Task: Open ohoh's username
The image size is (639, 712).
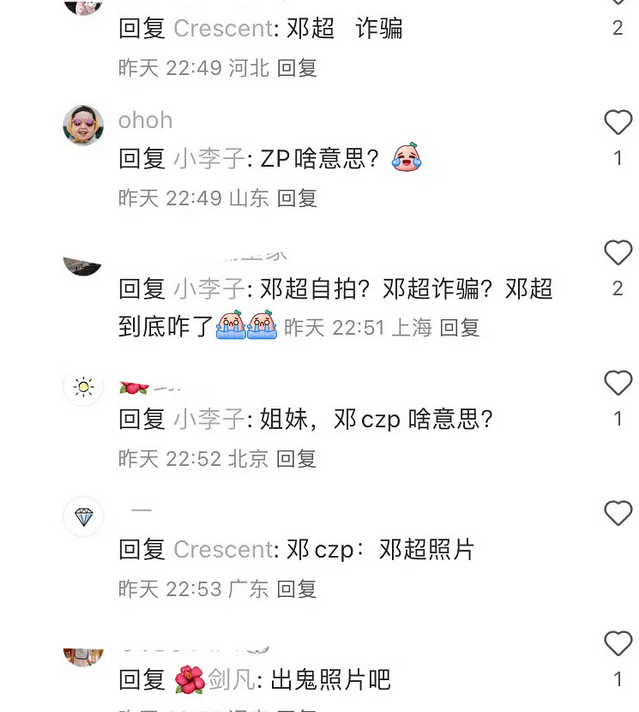Action: coord(145,120)
